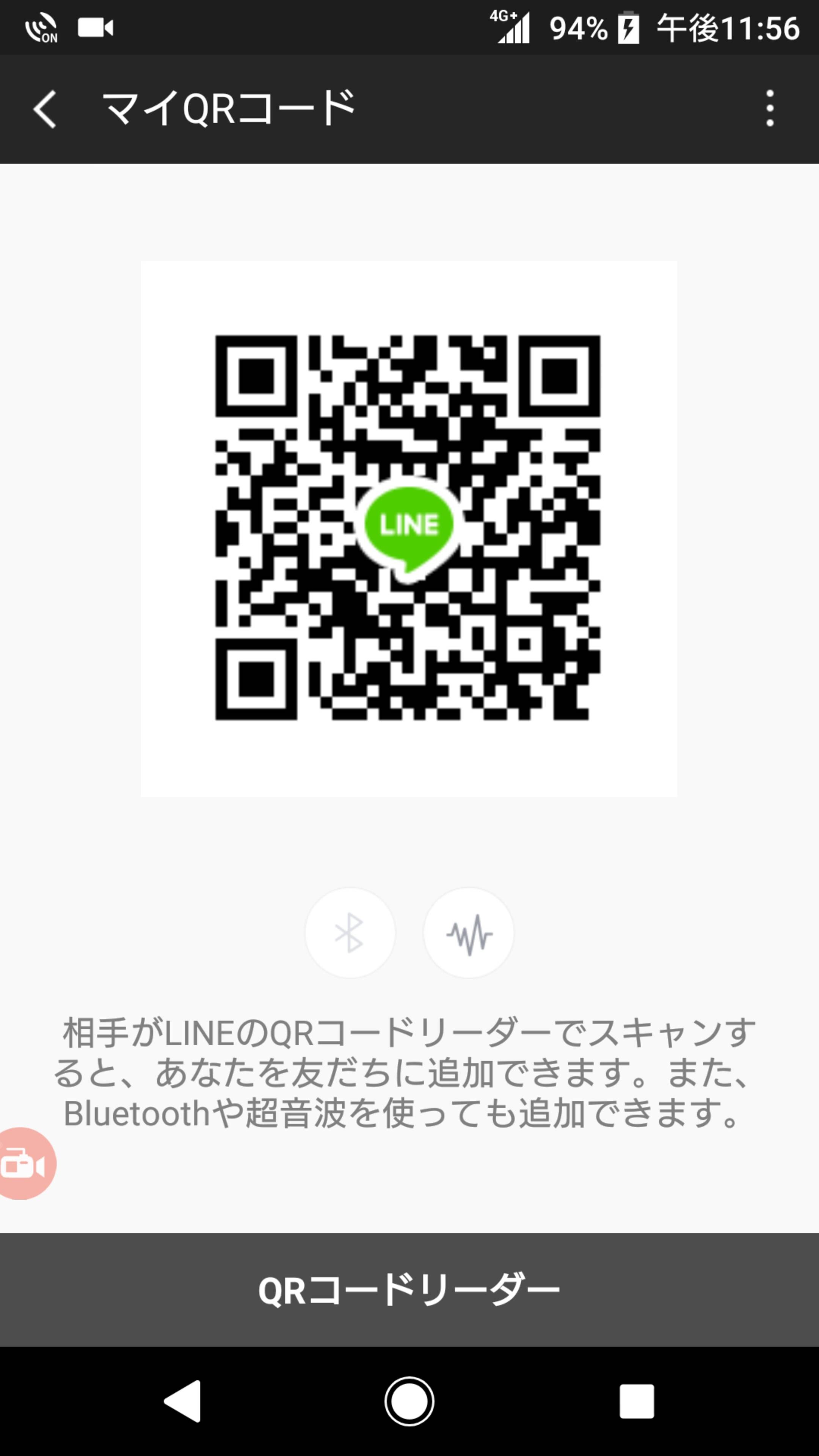
Task: Tap the system back button
Action: coord(182,1401)
